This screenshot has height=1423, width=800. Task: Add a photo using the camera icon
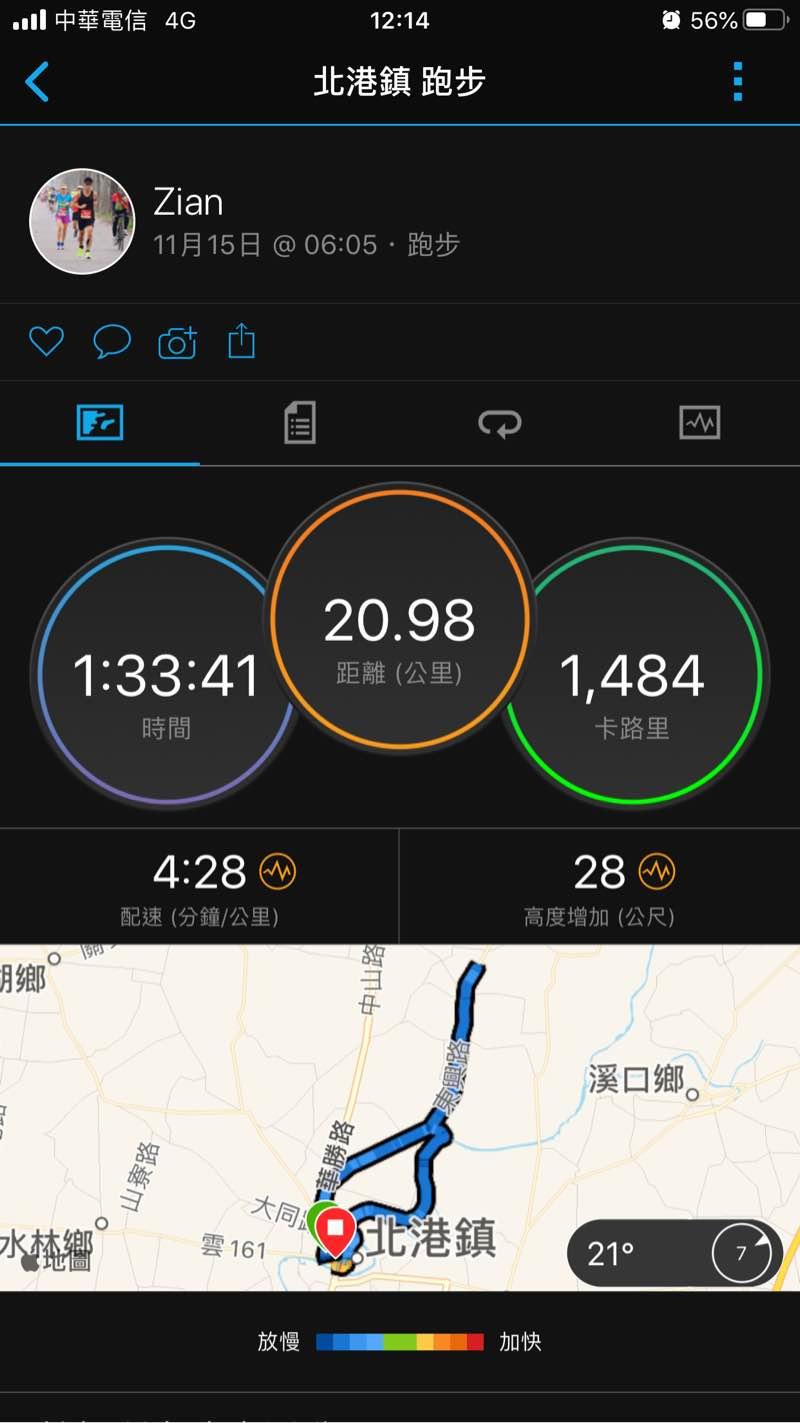point(177,343)
